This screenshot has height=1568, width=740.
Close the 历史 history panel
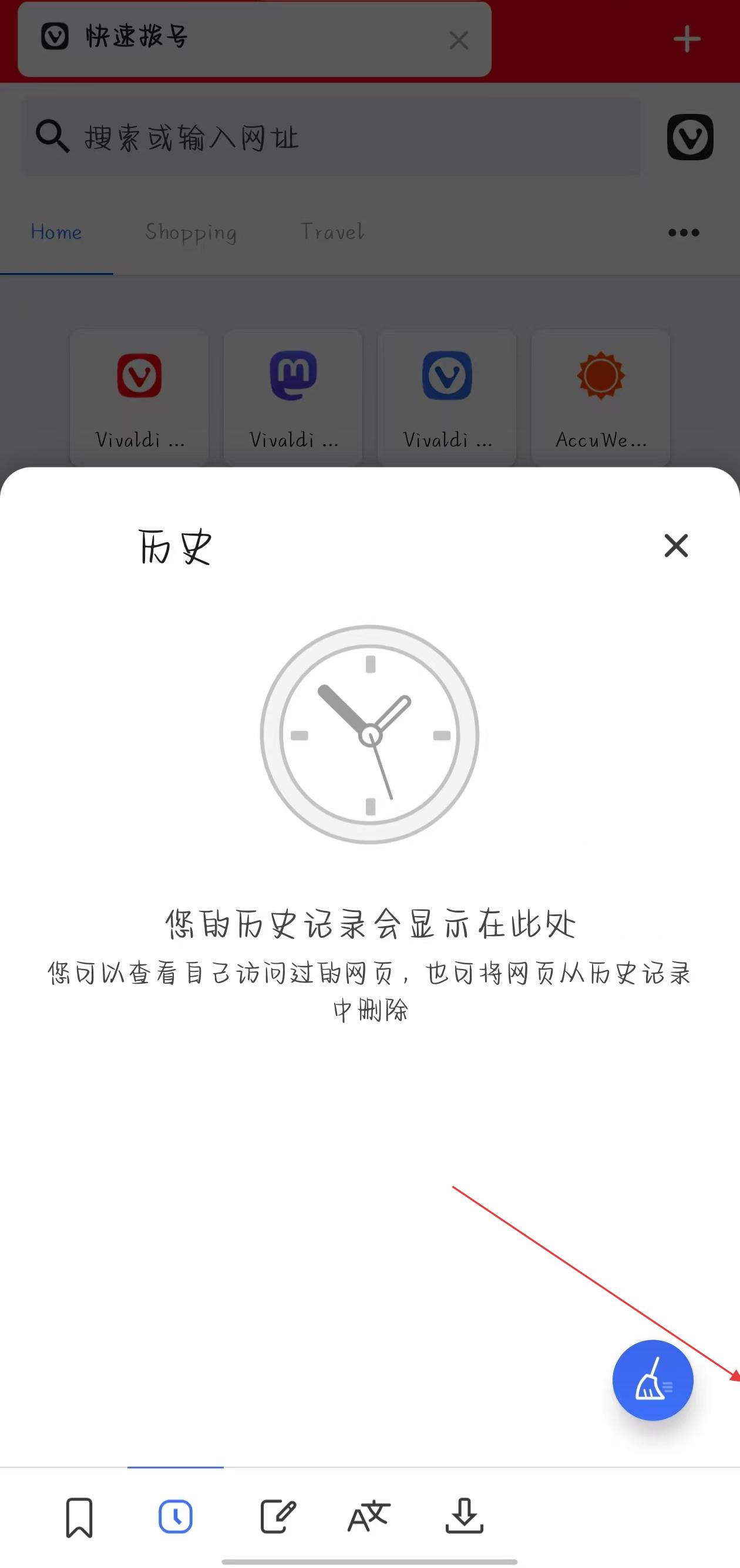(x=675, y=546)
